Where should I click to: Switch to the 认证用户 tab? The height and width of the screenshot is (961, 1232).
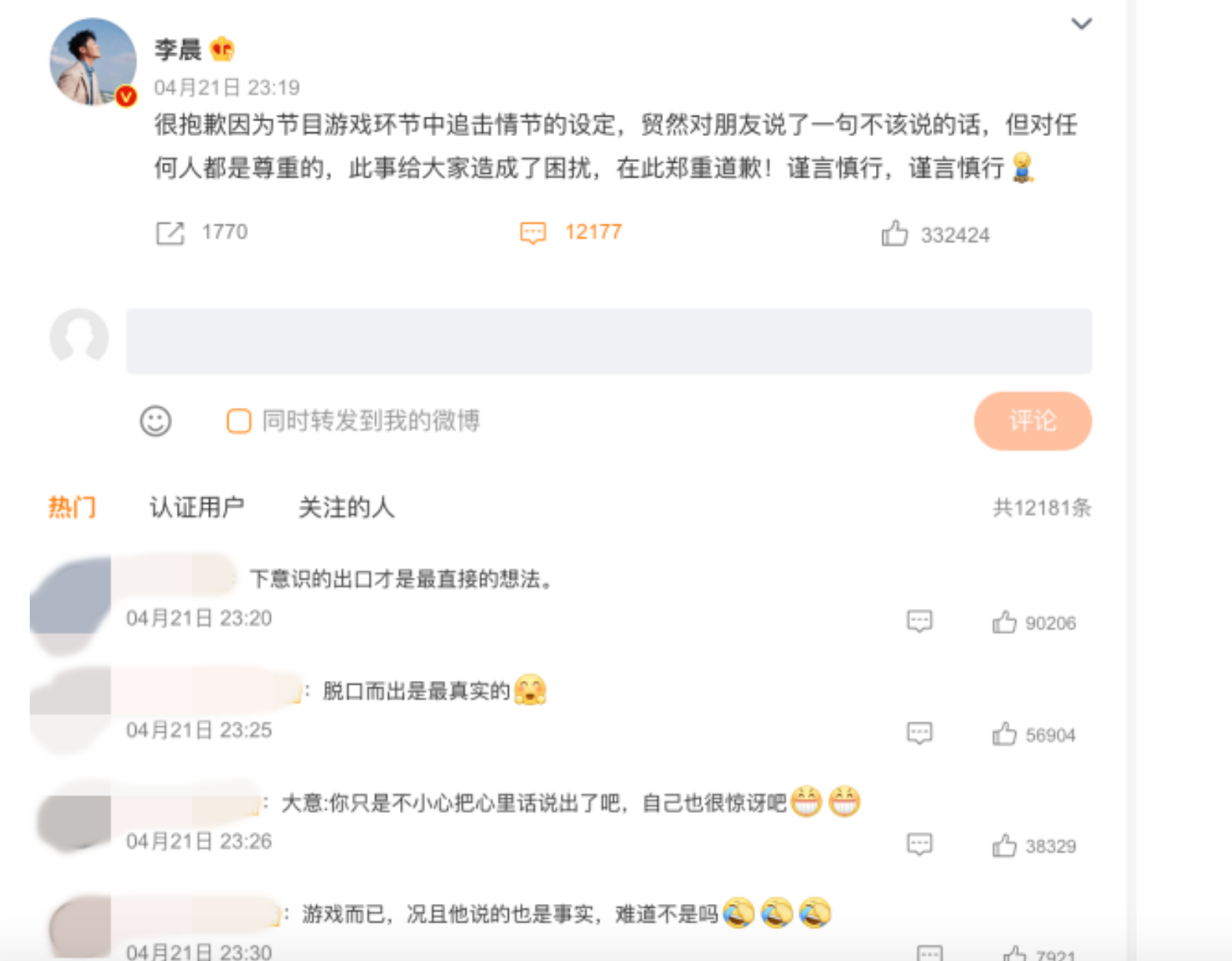[196, 507]
